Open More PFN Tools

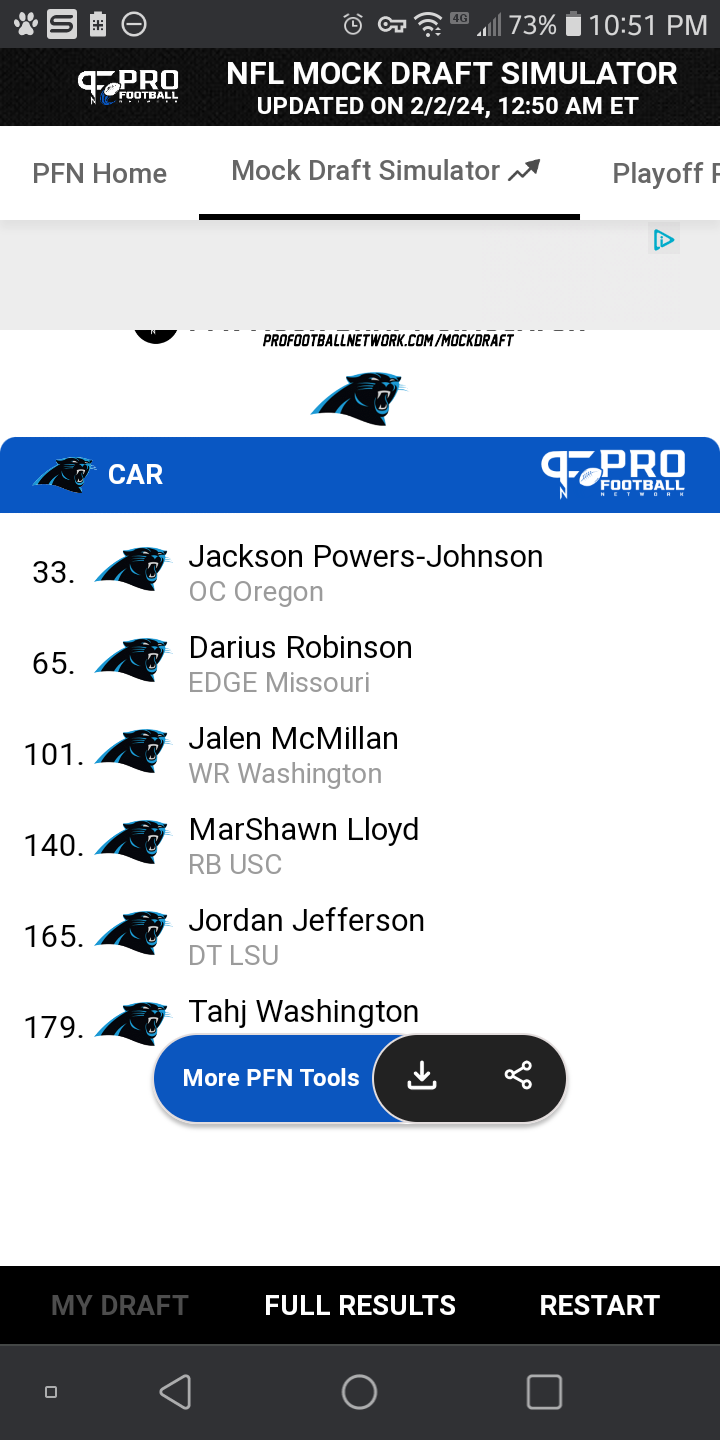coord(270,1078)
